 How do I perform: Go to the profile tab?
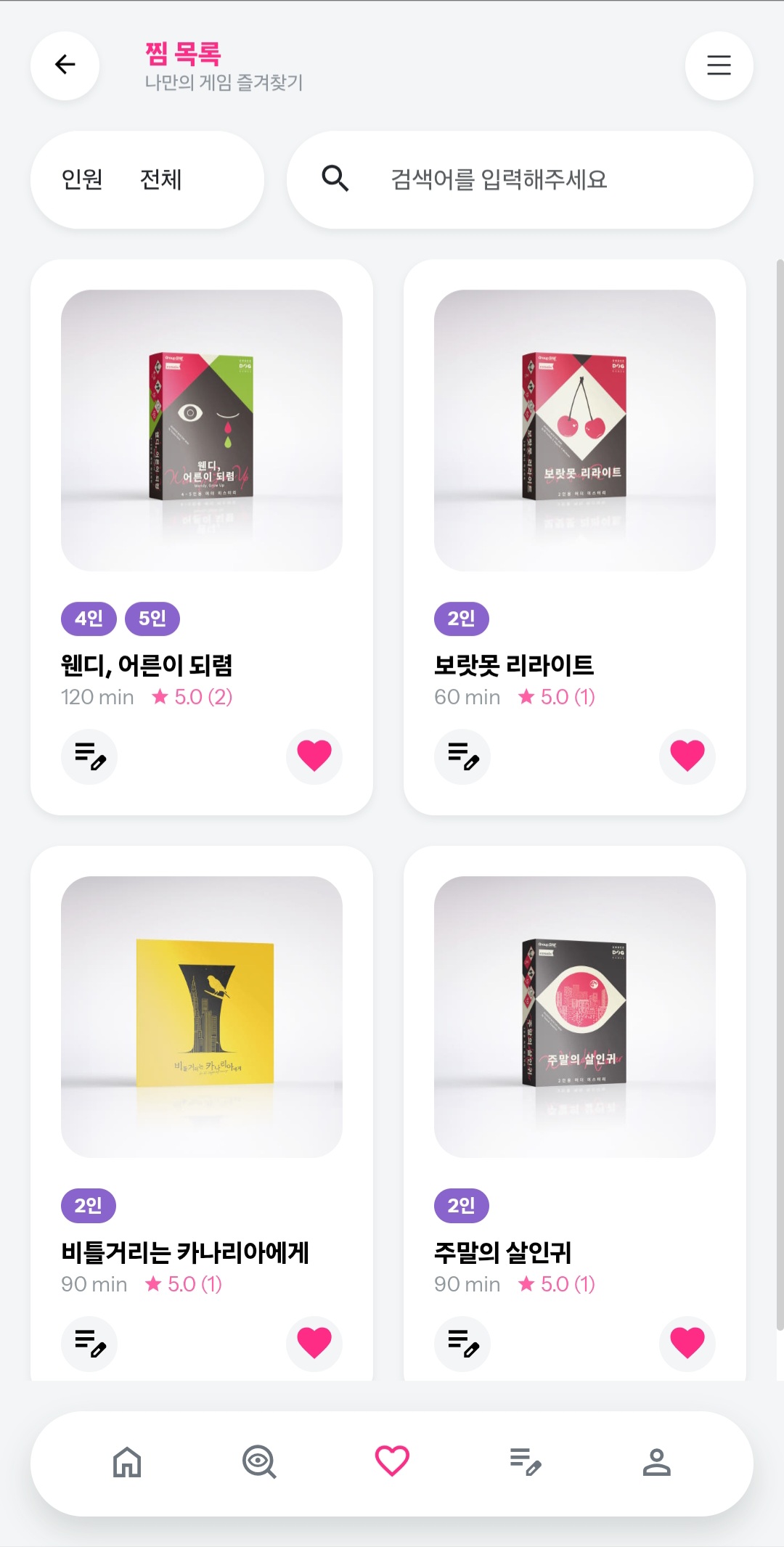click(x=657, y=1462)
